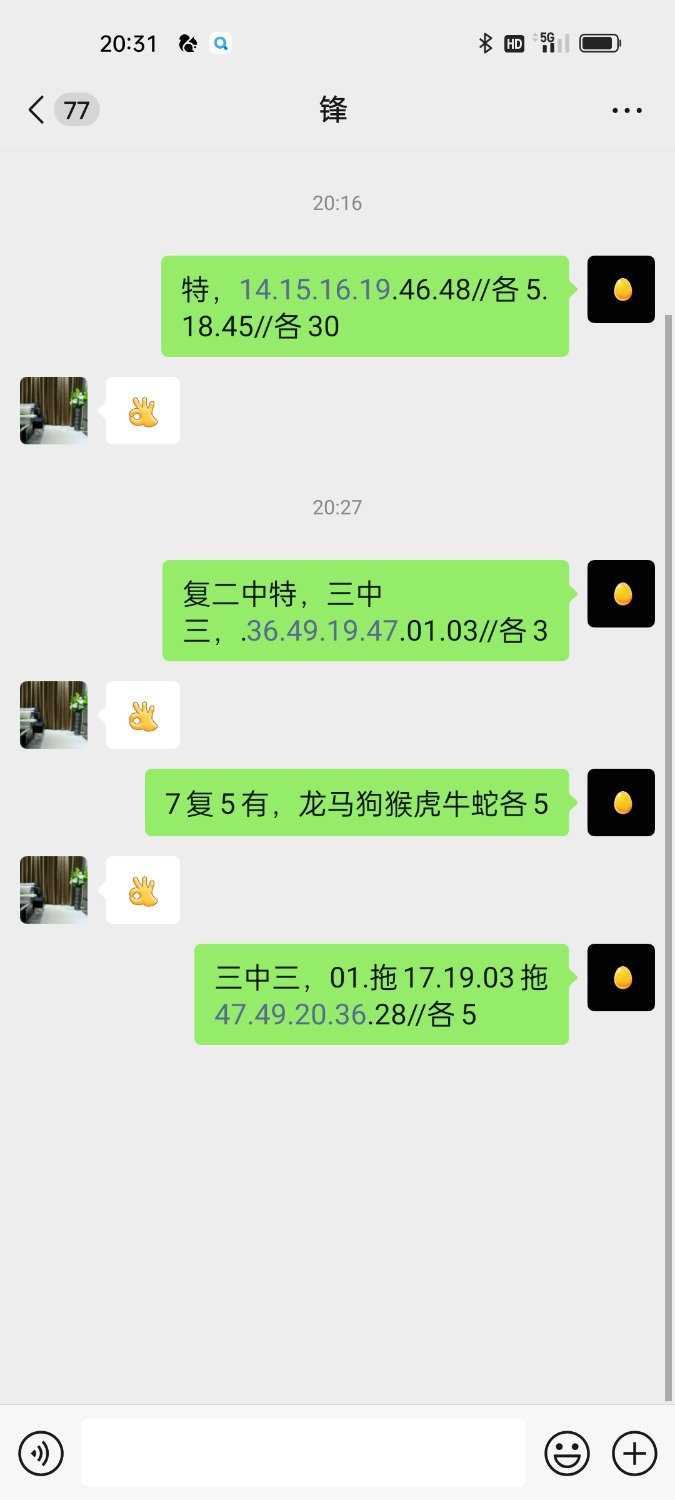The width and height of the screenshot is (675, 1500).
Task: Tap the number link 36.49.19.47
Action: (x=322, y=630)
